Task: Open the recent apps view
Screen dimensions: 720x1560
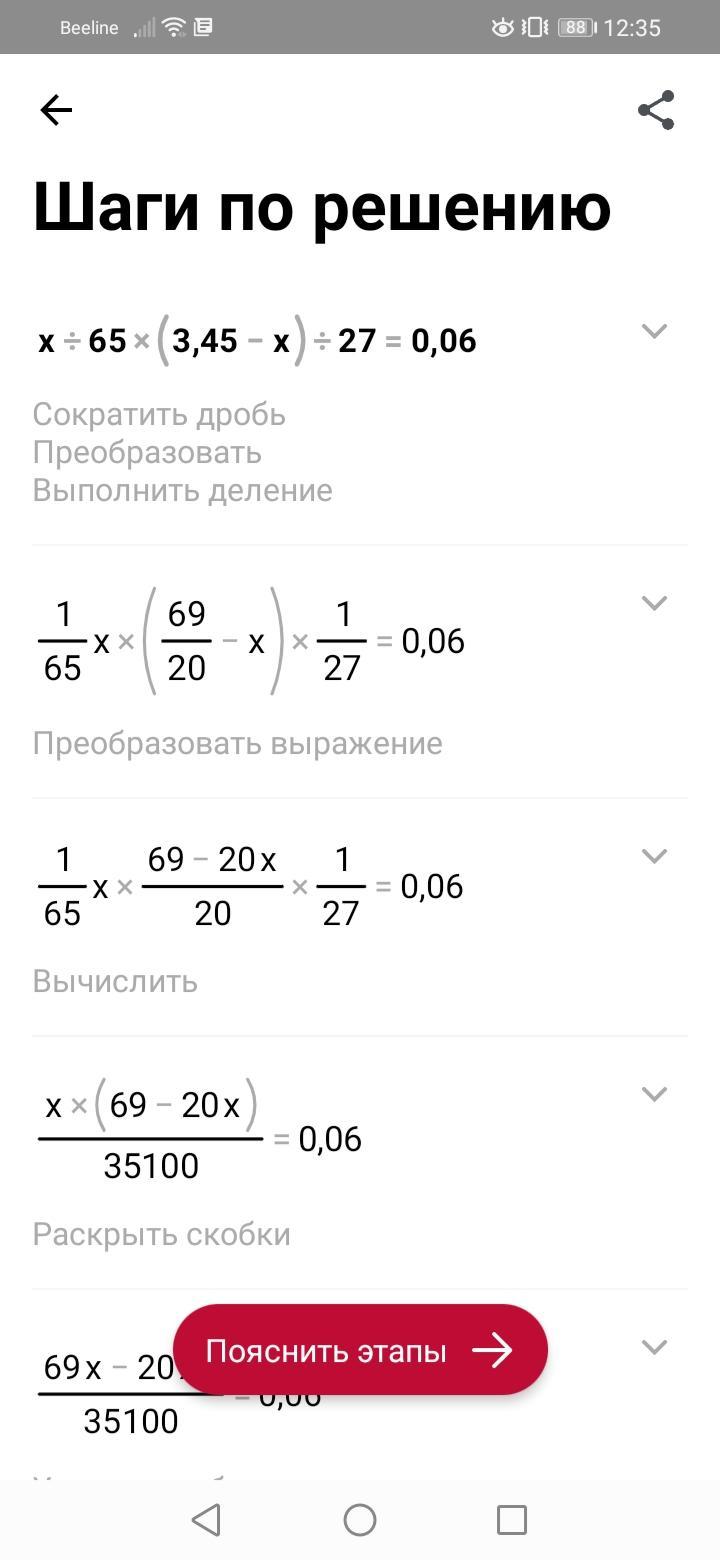Action: [512, 1520]
